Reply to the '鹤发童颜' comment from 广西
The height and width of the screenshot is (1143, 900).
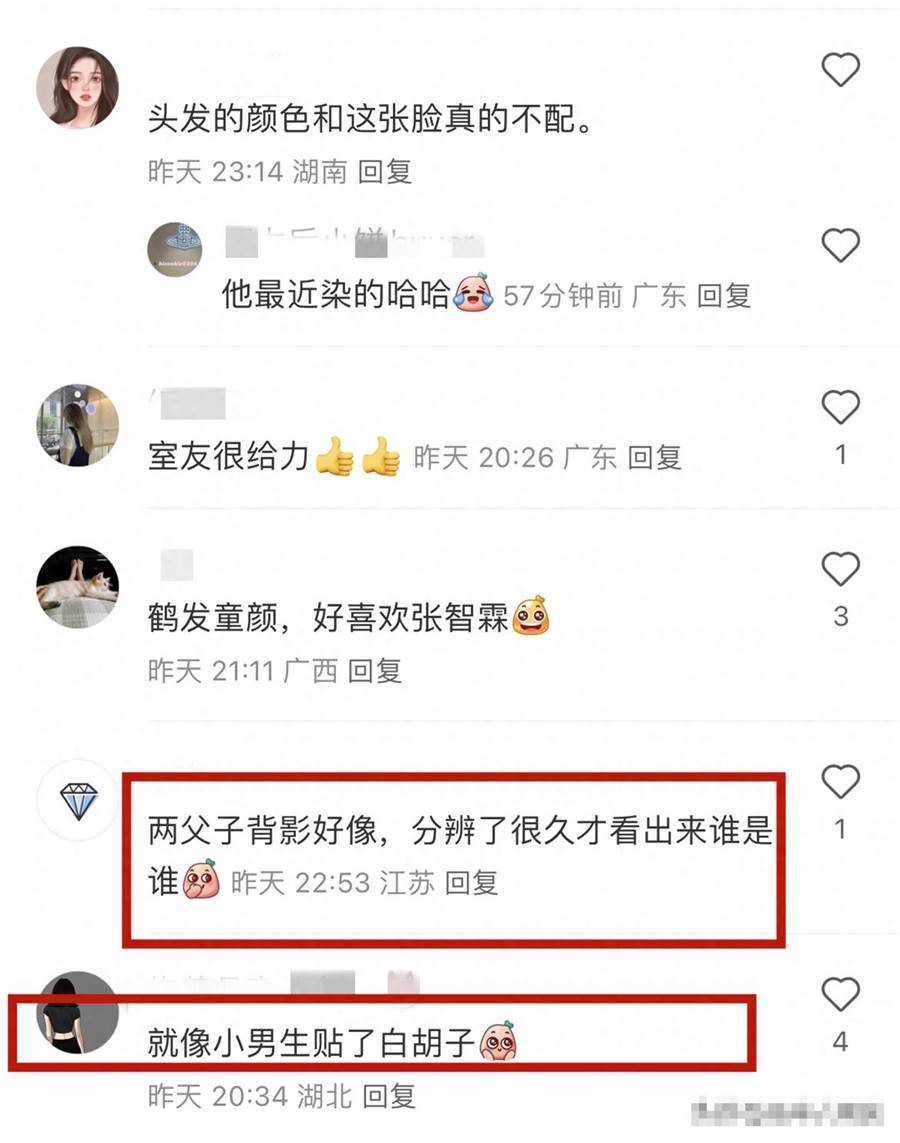[375, 670]
